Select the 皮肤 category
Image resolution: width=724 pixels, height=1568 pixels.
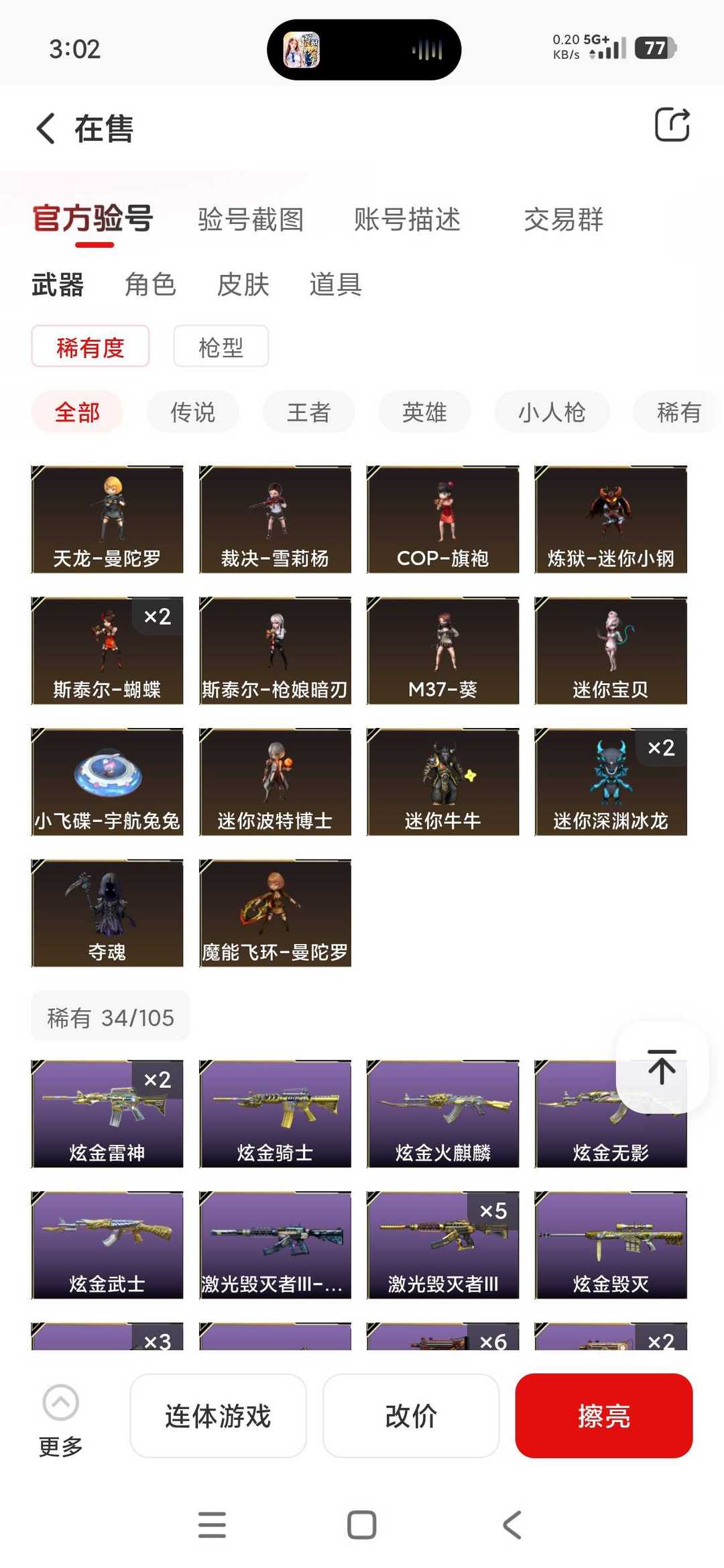[243, 284]
